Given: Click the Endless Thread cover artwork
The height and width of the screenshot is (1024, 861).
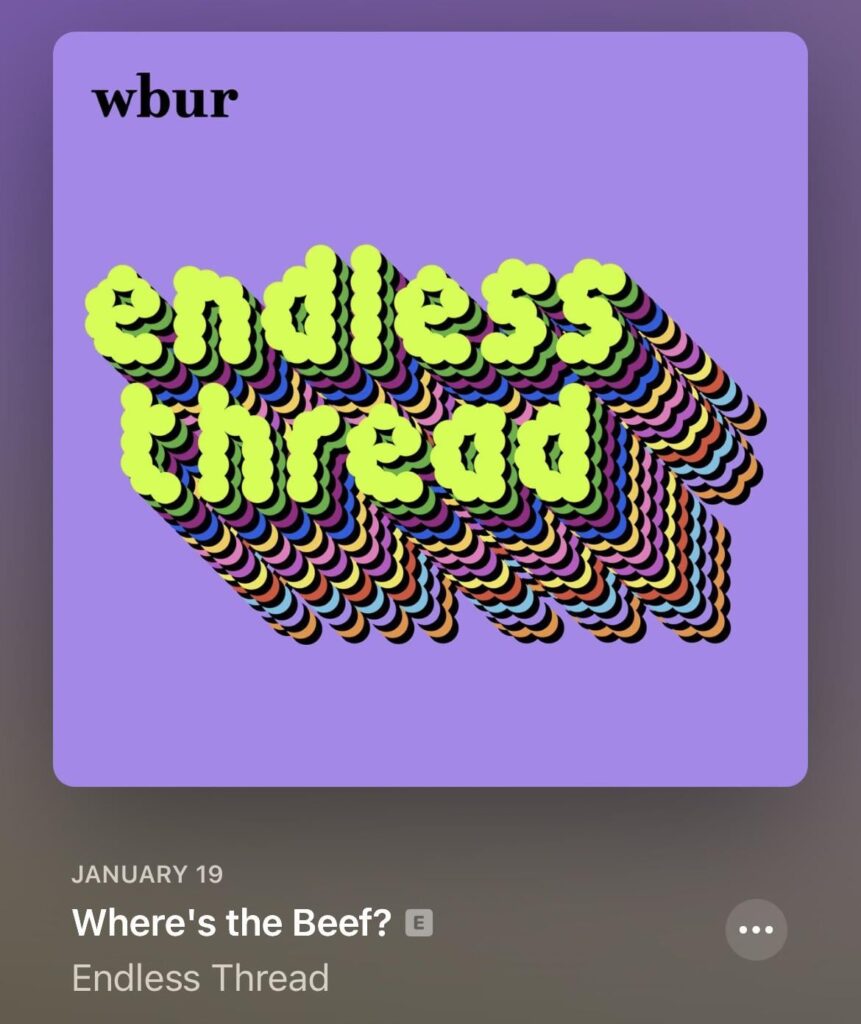Looking at the screenshot, I should (430, 410).
